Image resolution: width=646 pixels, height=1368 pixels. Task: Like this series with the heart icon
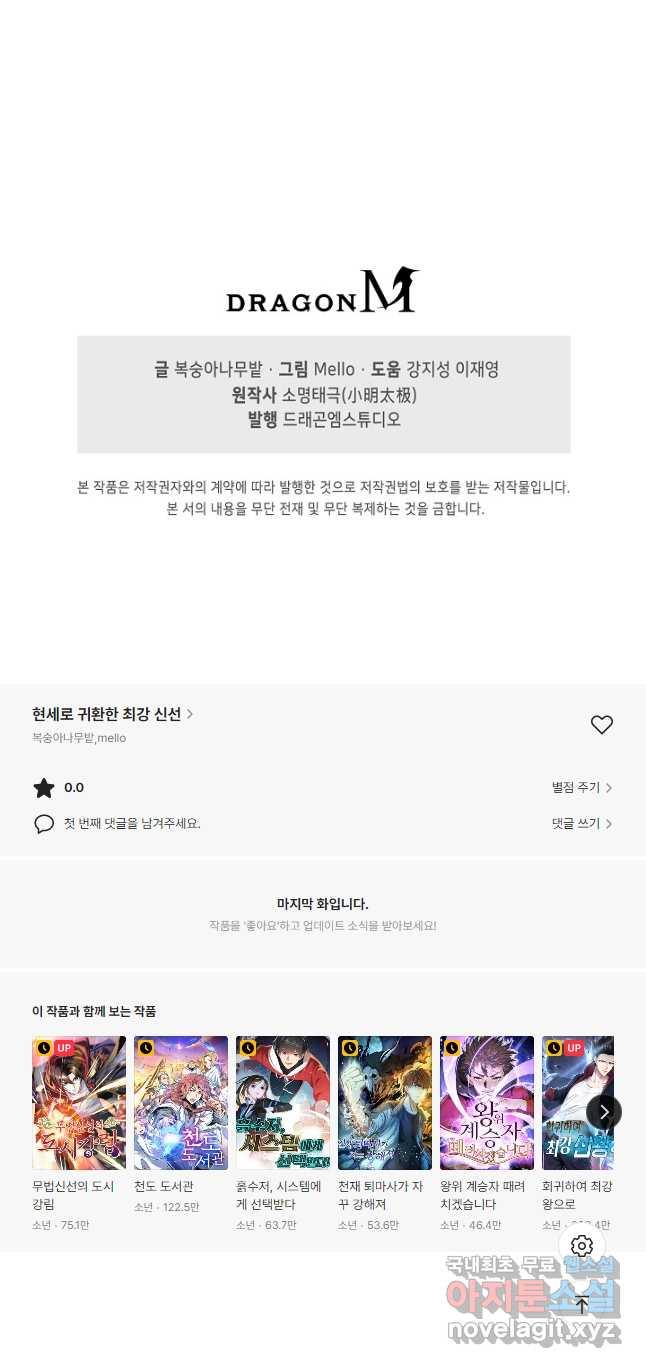point(601,725)
